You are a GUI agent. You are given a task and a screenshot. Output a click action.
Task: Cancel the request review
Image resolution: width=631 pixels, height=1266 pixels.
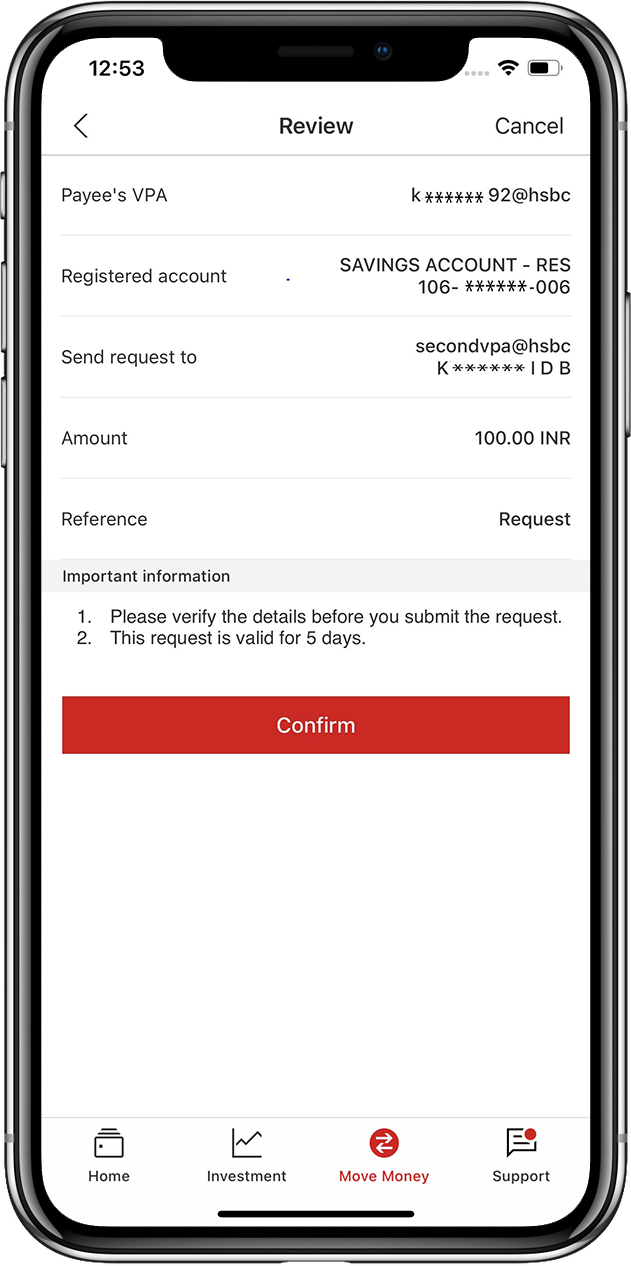[529, 126]
